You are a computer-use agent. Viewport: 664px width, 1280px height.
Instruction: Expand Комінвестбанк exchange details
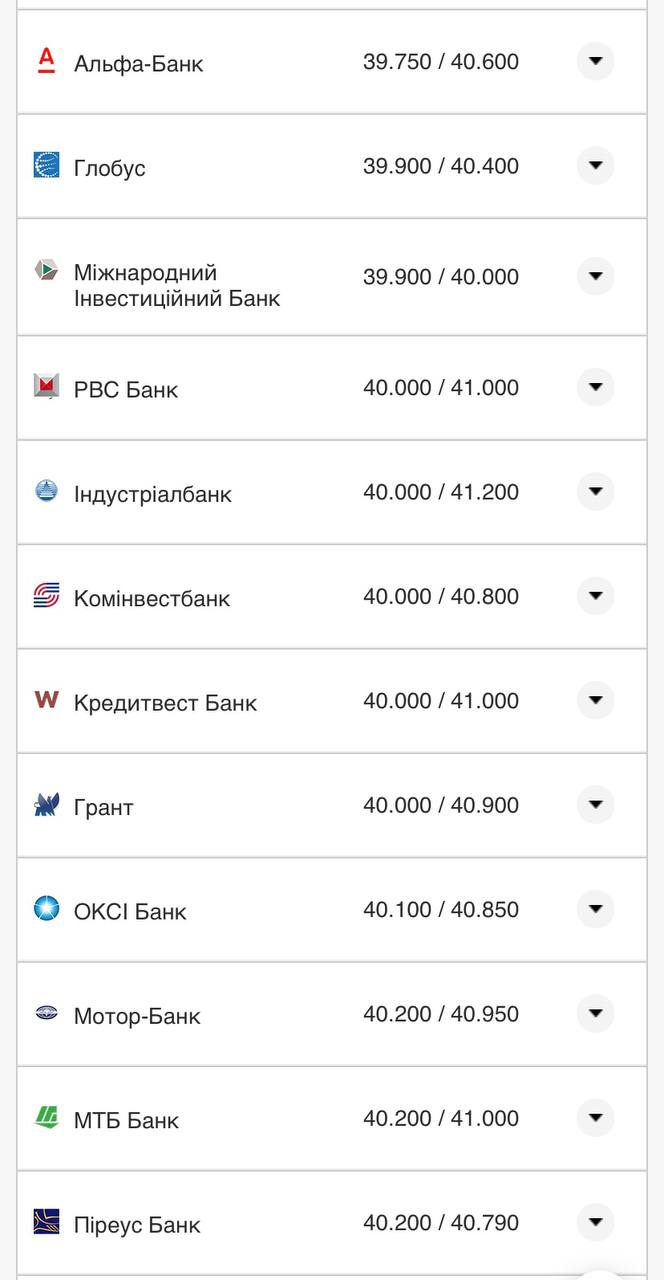595,596
